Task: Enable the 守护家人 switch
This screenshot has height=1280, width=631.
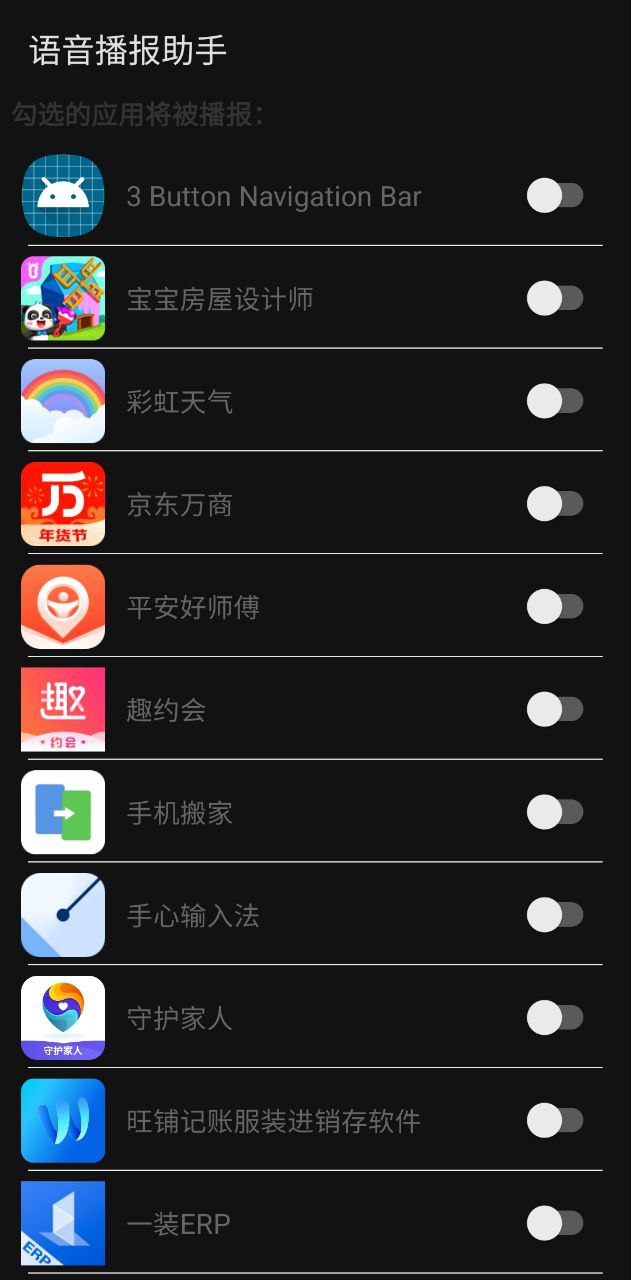Action: (x=555, y=1018)
